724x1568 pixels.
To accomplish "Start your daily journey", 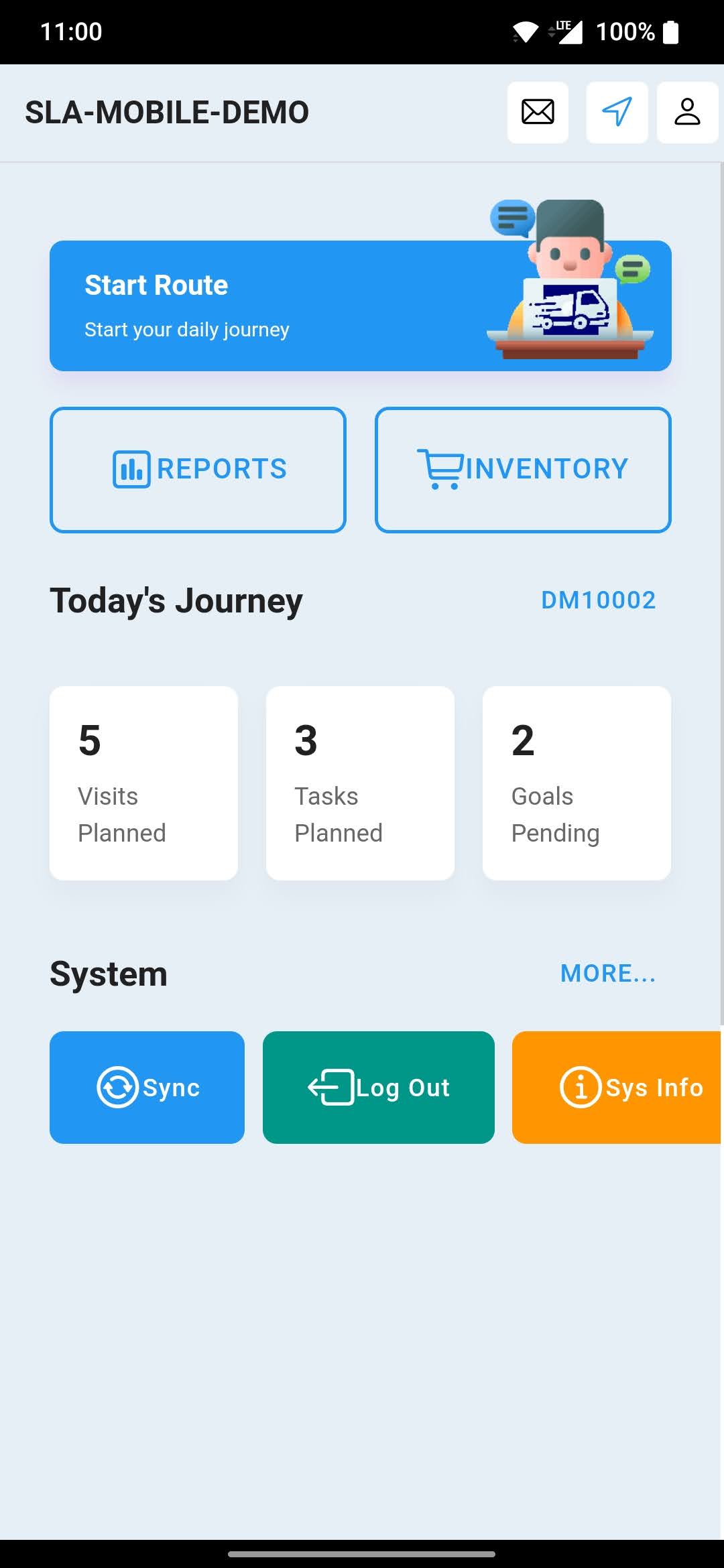I will [186, 329].
